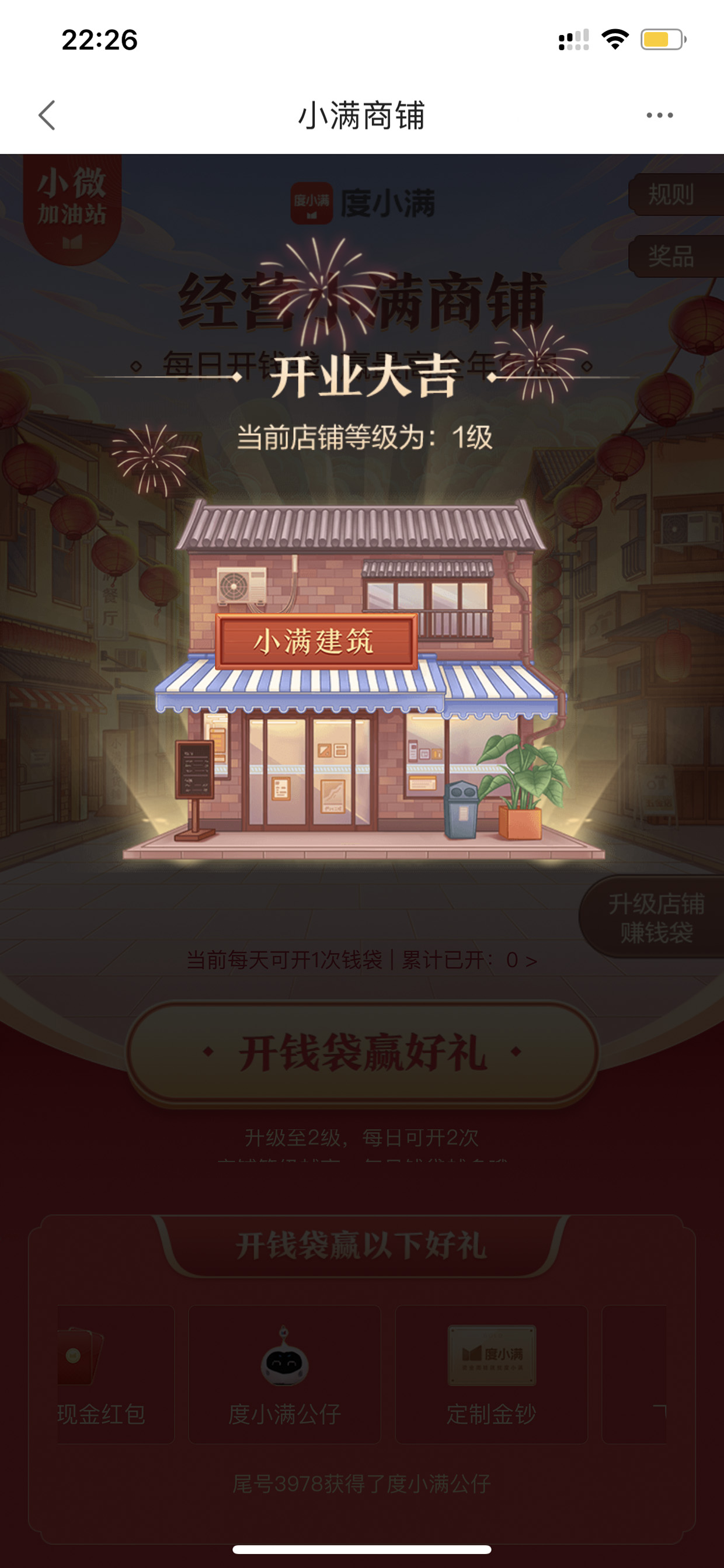This screenshot has width=724, height=1568.
Task: Select the 度小满公仔 prize card
Action: coord(285,1374)
